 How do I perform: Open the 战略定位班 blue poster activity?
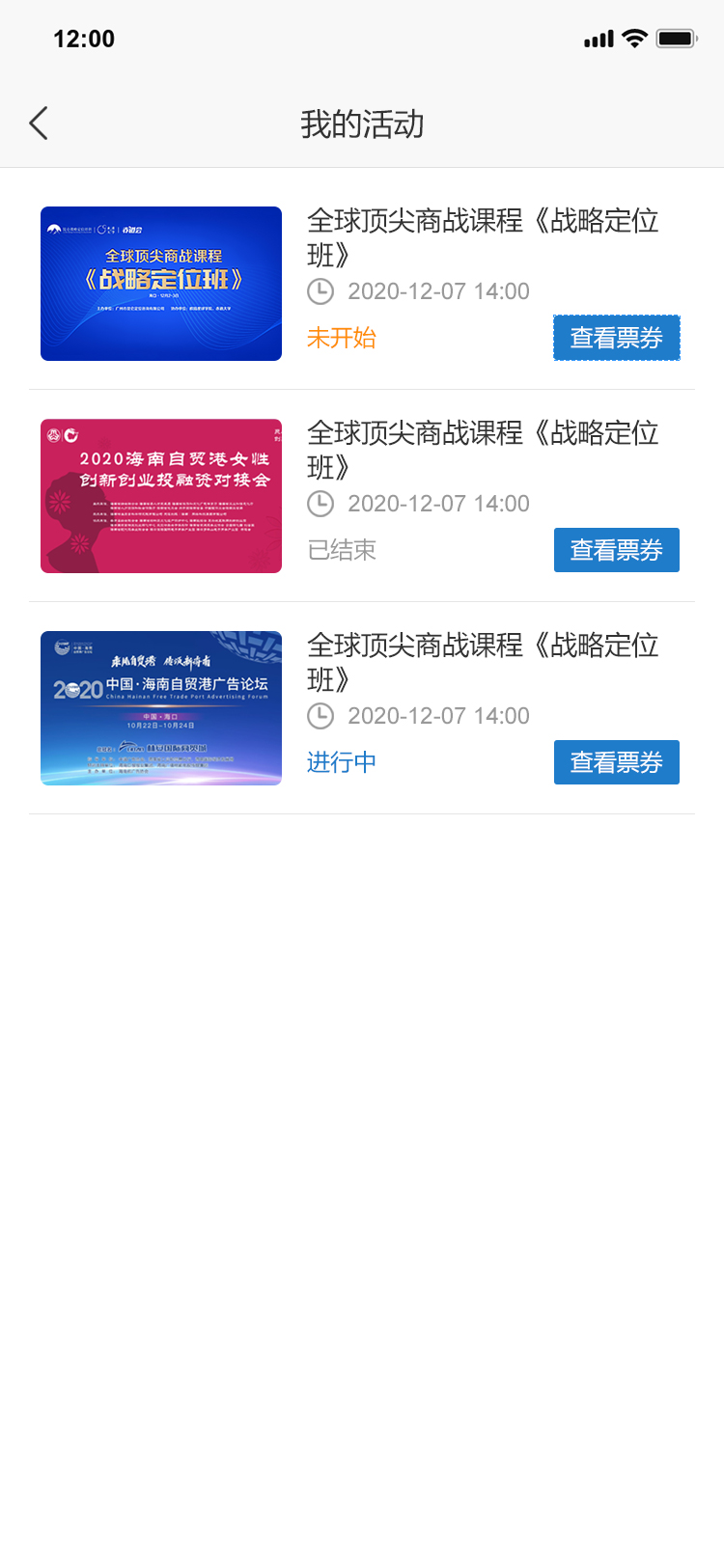point(161,284)
